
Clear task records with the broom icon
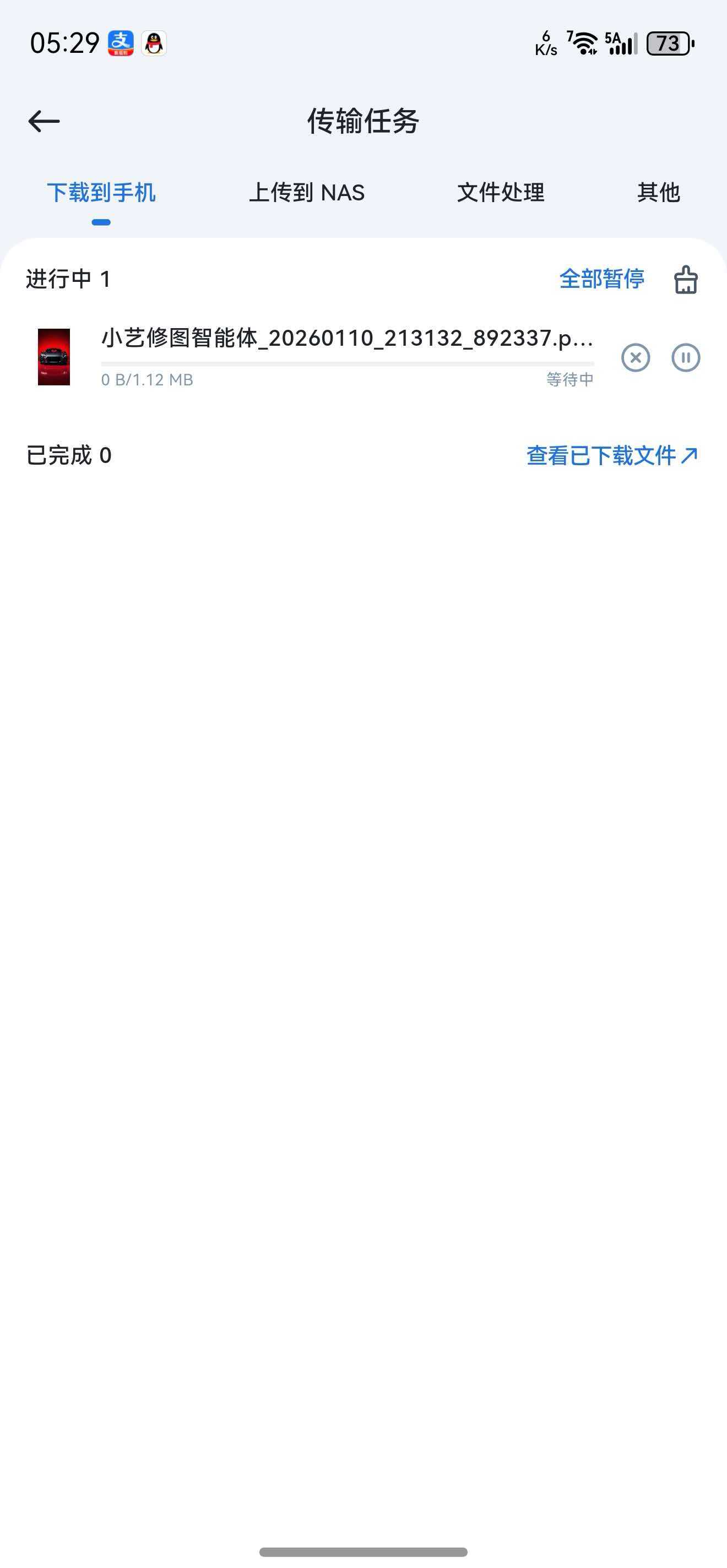point(686,280)
